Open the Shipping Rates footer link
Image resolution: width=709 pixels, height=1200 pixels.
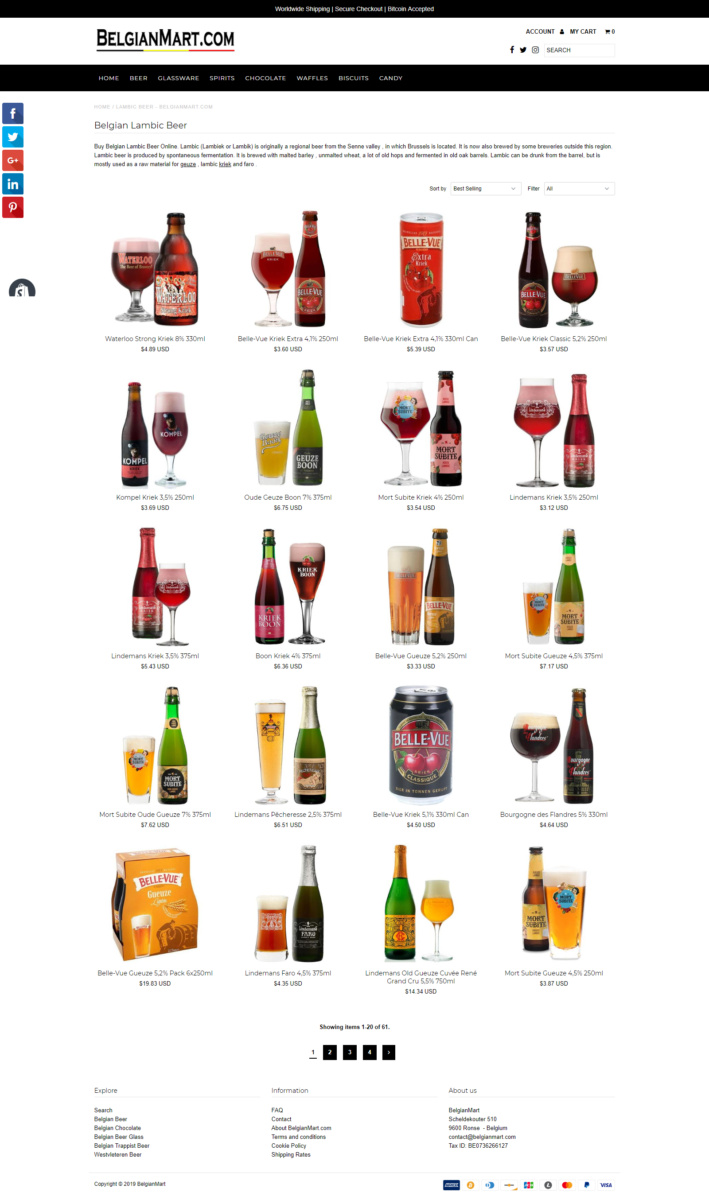pos(290,1155)
